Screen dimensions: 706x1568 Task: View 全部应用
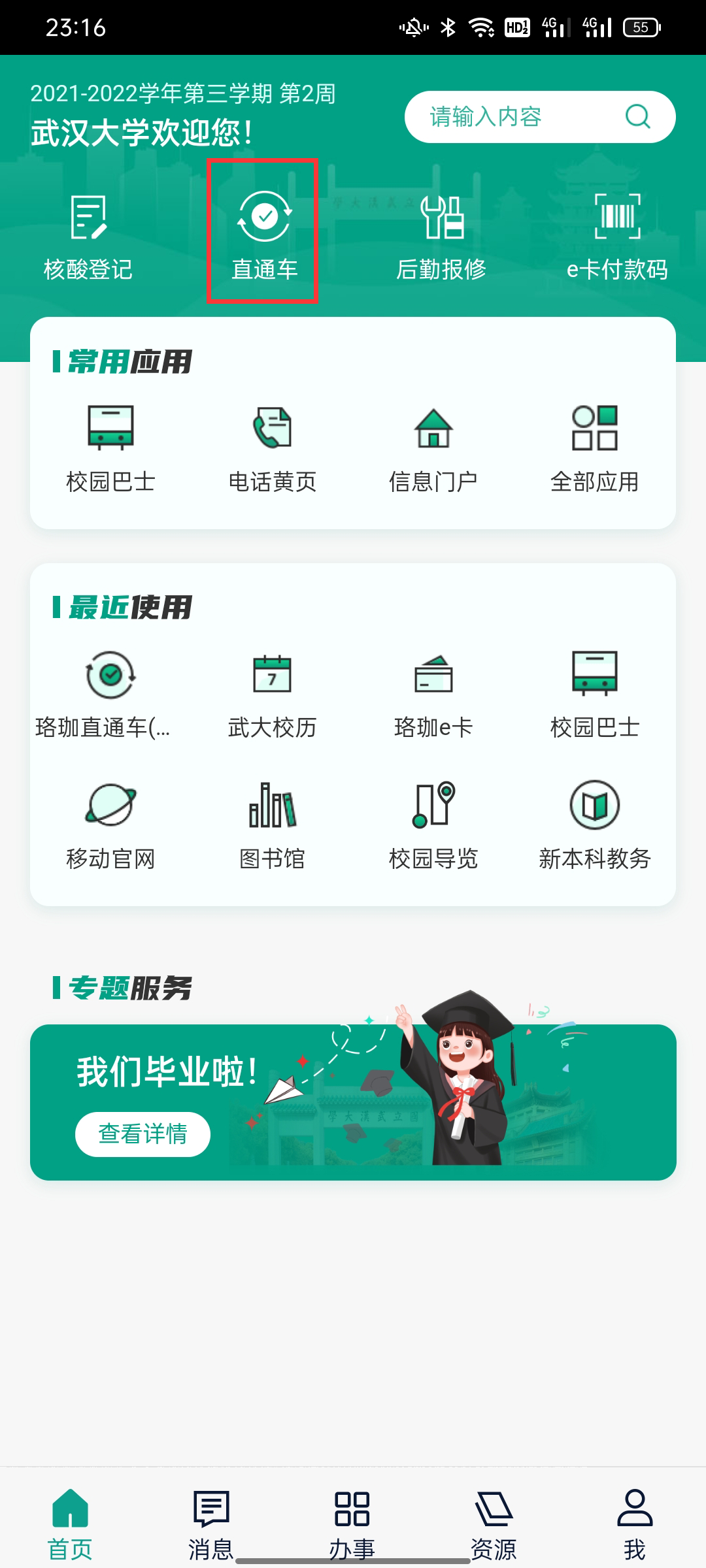point(594,448)
